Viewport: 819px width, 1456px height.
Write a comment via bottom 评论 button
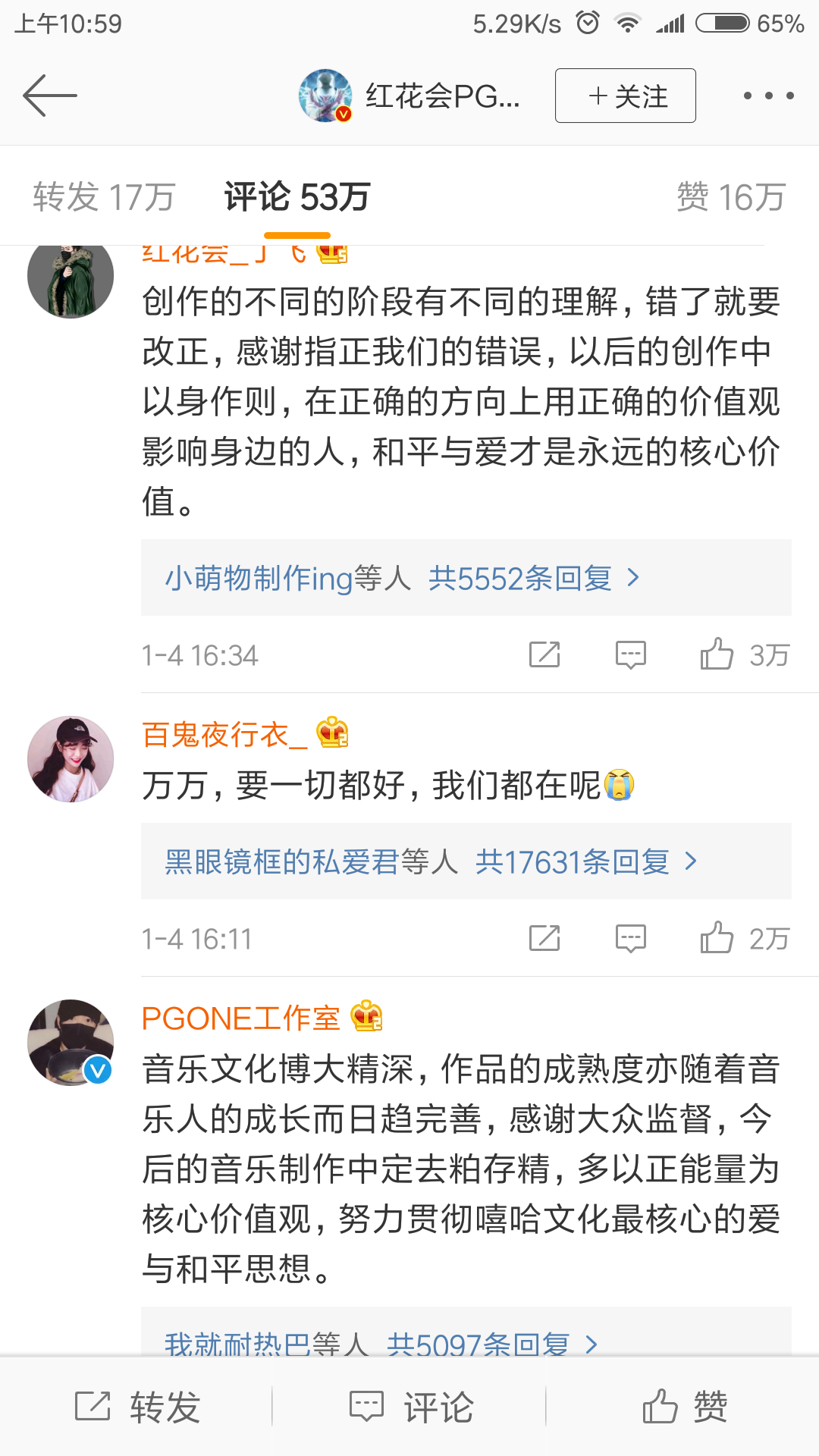(x=411, y=1407)
